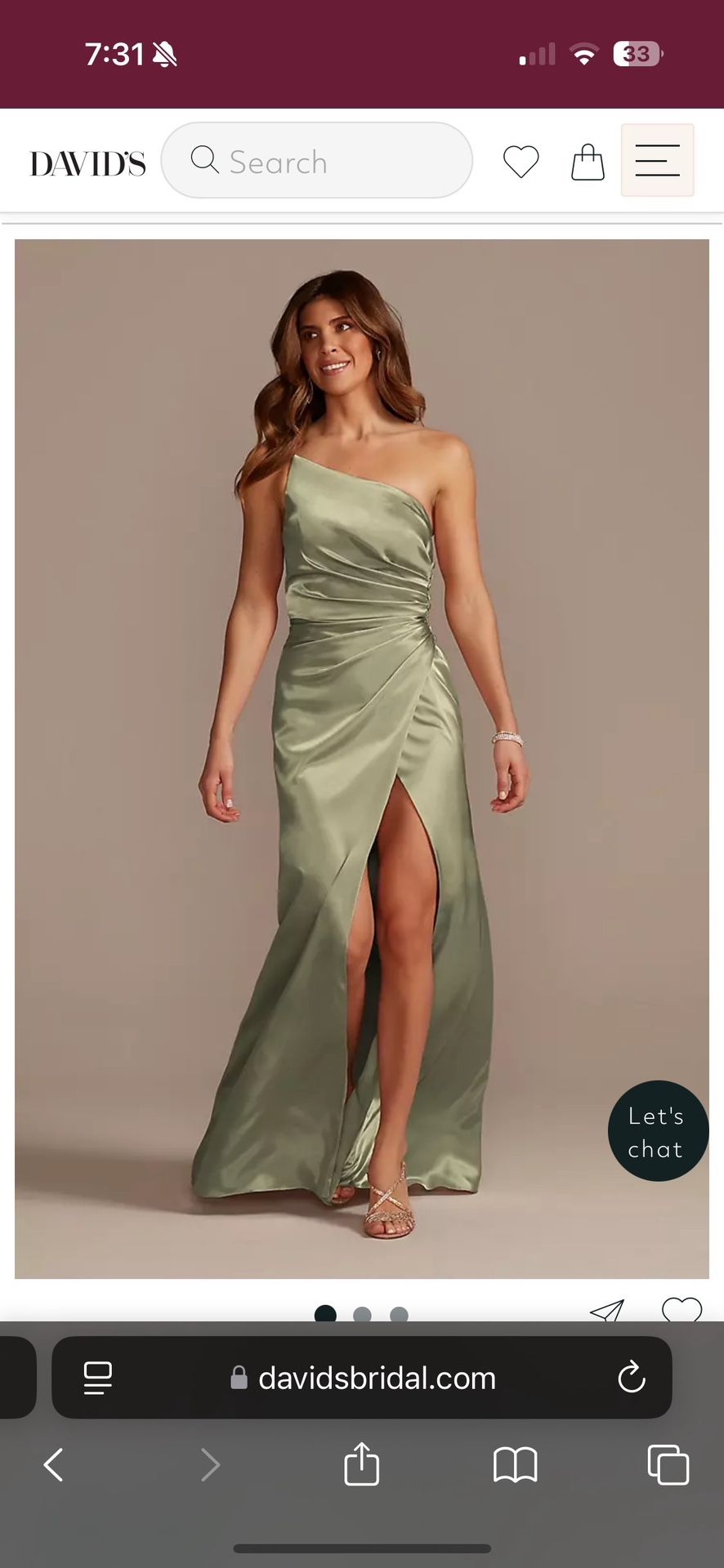Open Safari bookmarks
The width and height of the screenshot is (724, 1568).
click(x=515, y=1465)
